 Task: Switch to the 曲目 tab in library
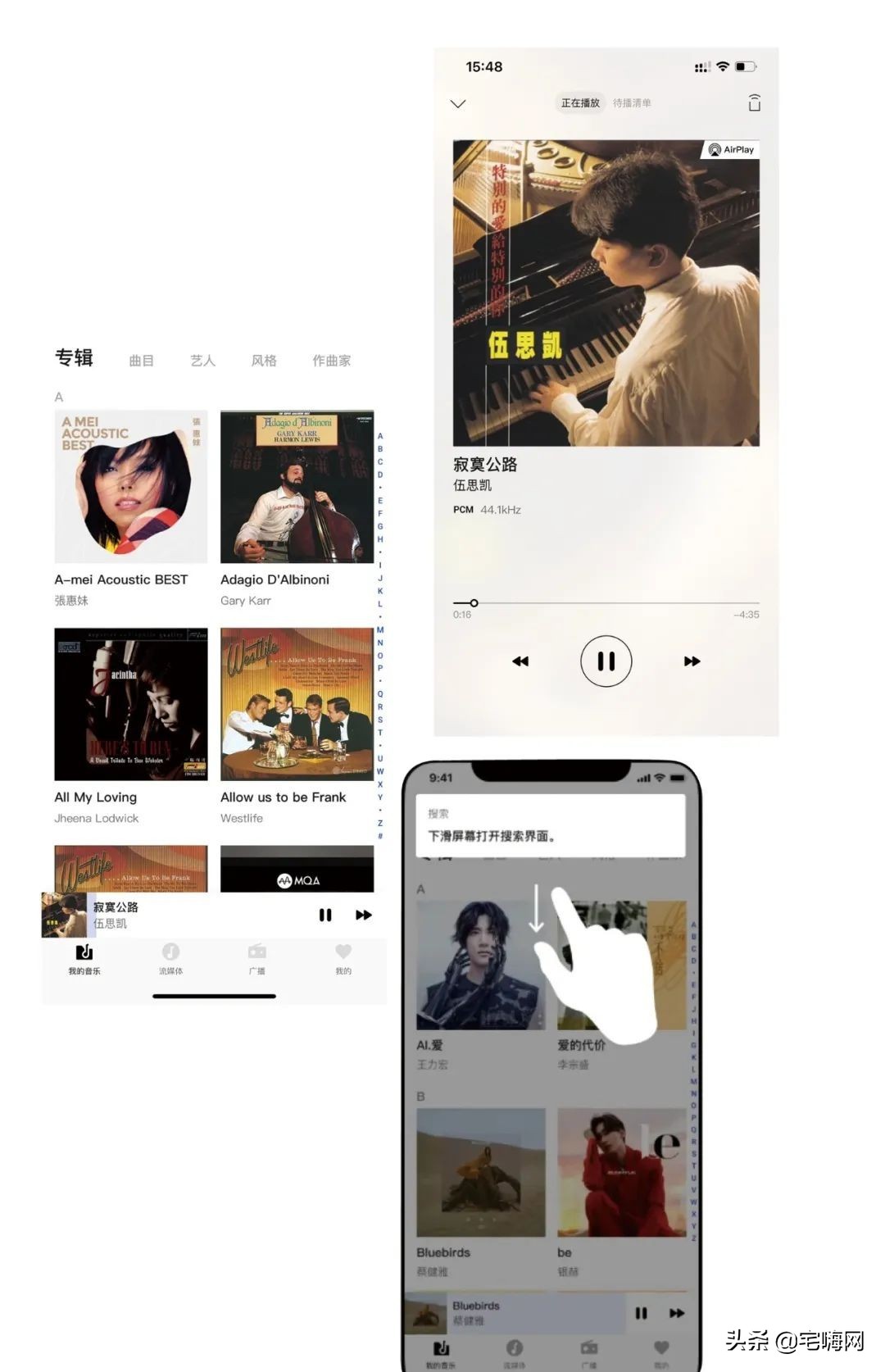tap(142, 361)
